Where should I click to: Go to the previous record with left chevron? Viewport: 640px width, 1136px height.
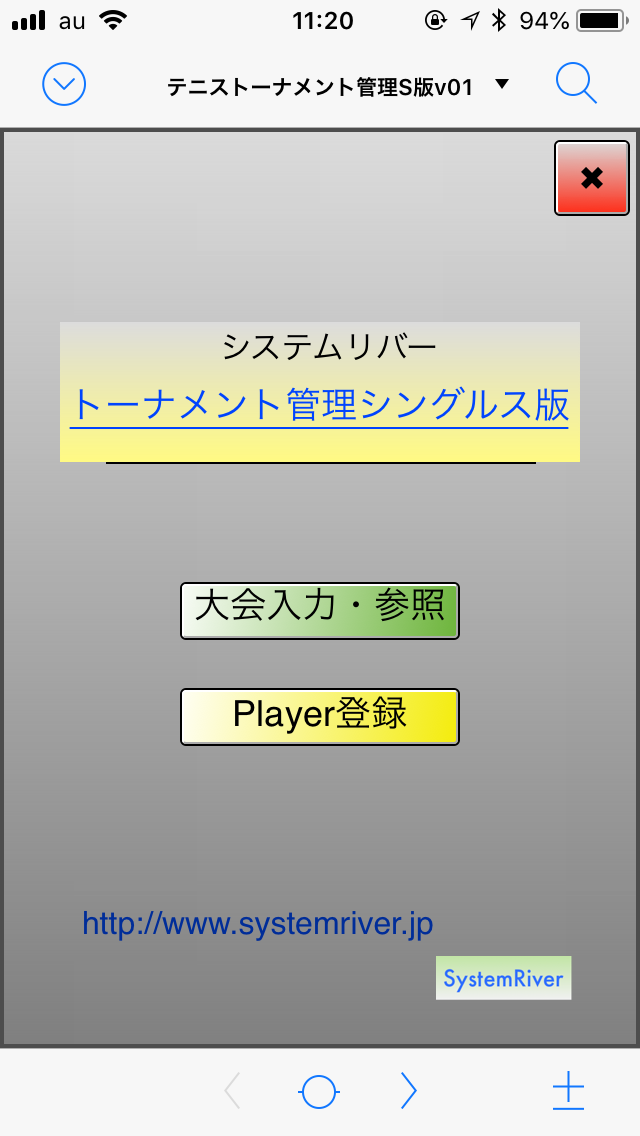[232, 1090]
